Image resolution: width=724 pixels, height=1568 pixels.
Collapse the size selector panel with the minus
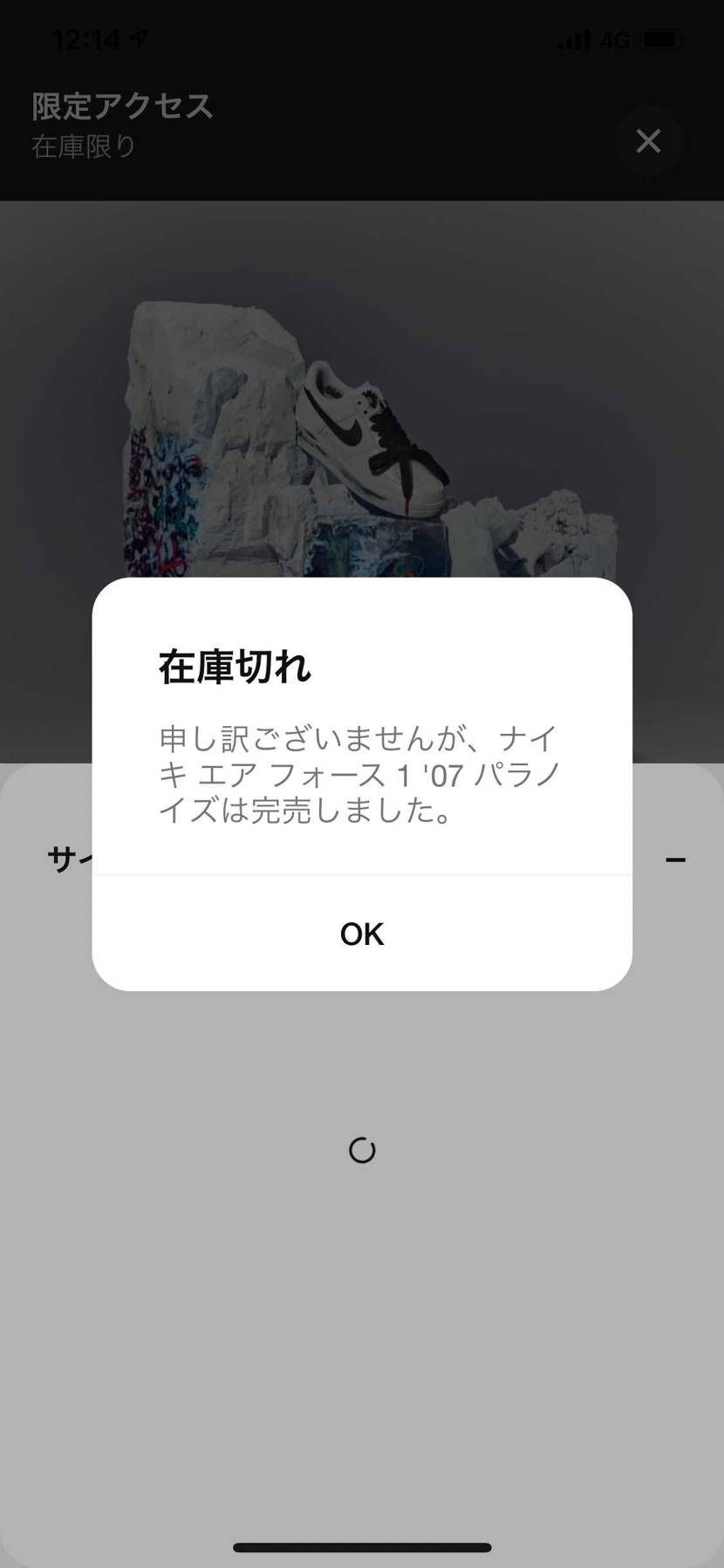(x=676, y=859)
